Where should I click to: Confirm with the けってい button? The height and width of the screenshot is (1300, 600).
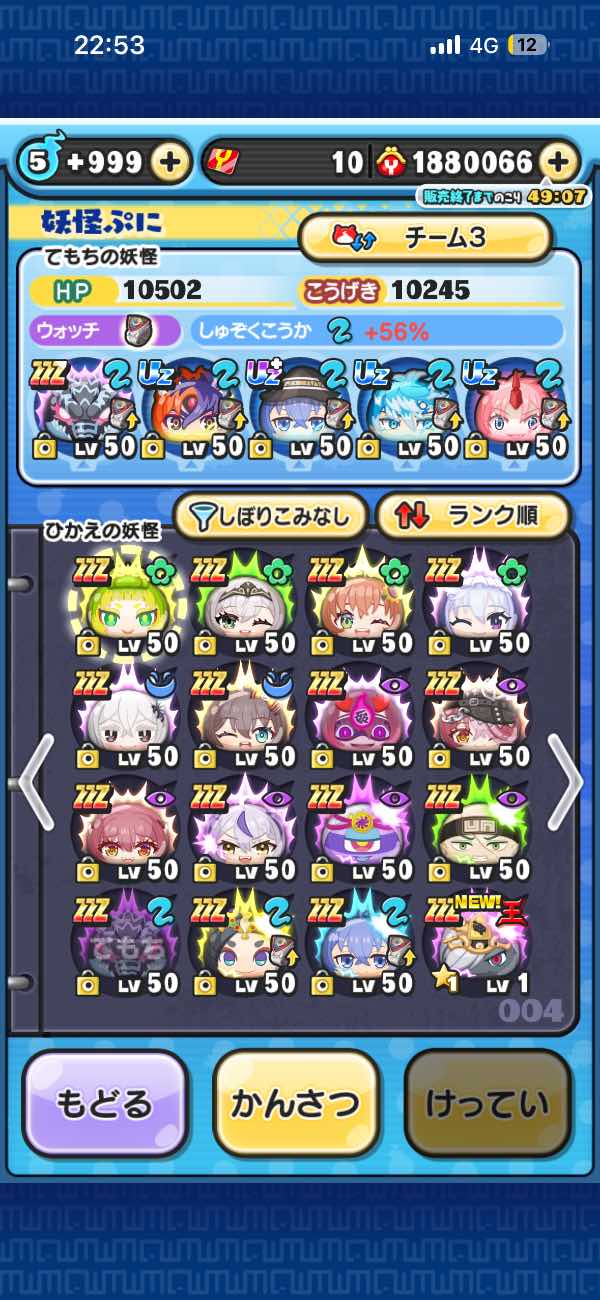coord(487,1103)
